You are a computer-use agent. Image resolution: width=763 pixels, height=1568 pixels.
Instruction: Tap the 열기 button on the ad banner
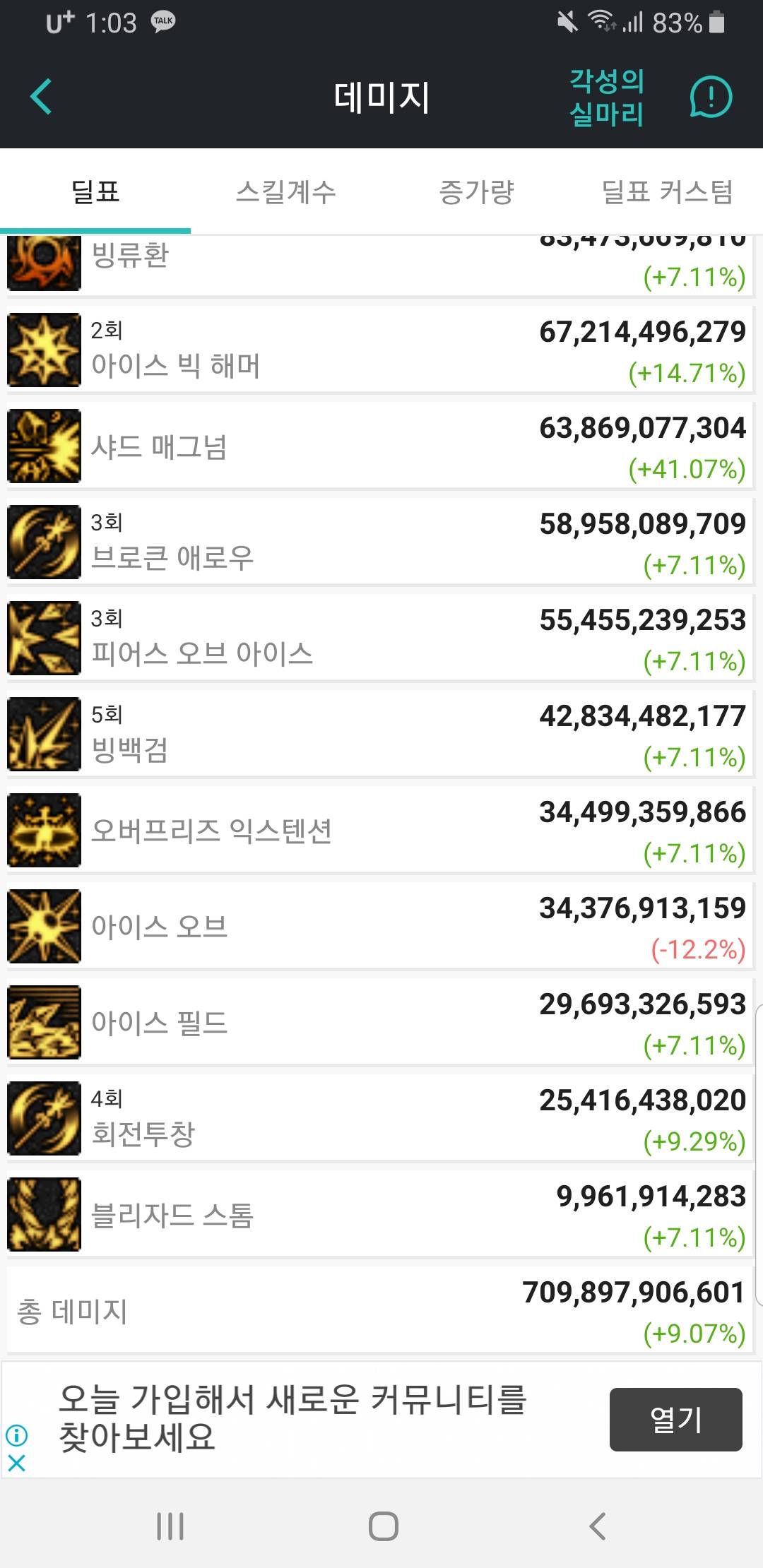[675, 1419]
